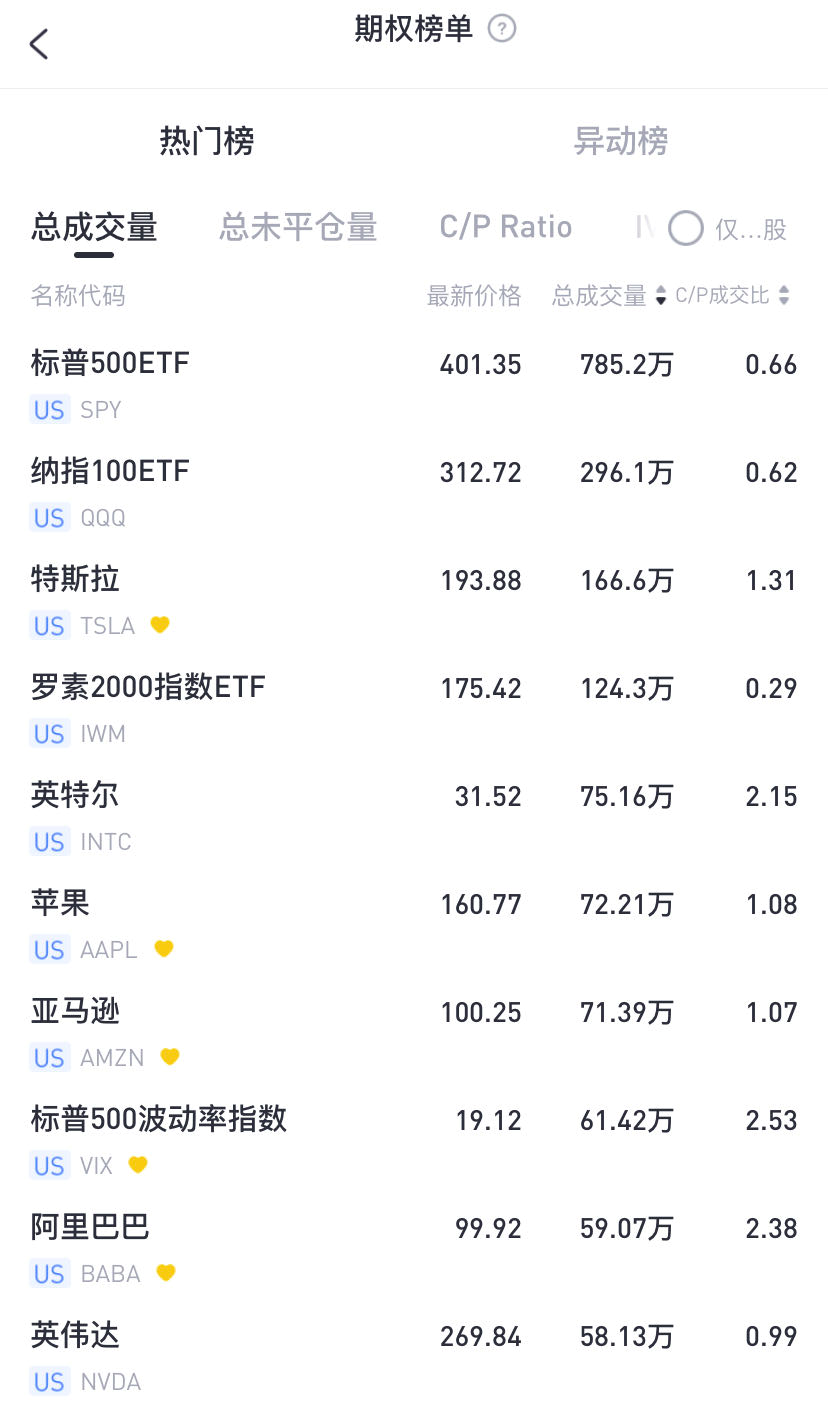Select the C/P Ratio ranking tab

(505, 228)
